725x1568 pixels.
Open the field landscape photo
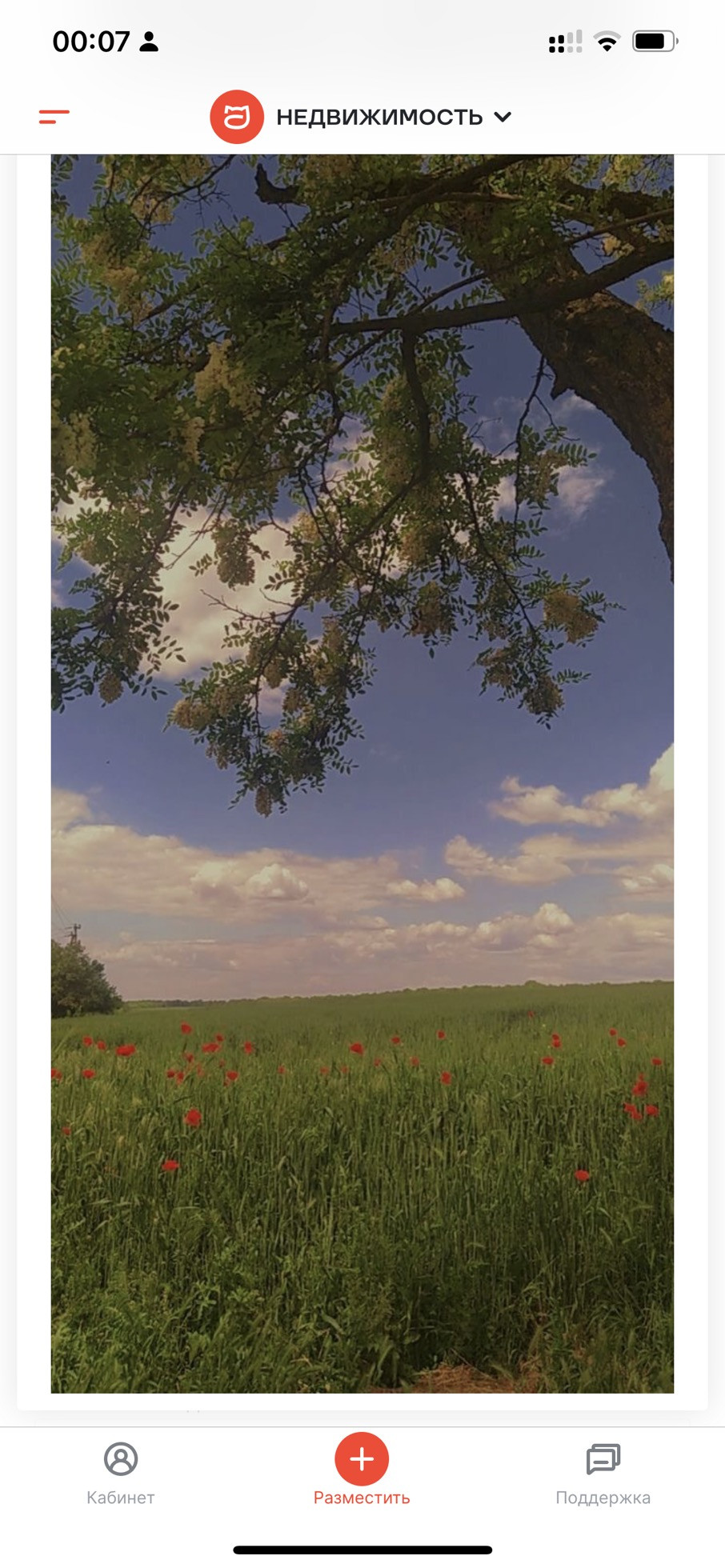point(362,773)
